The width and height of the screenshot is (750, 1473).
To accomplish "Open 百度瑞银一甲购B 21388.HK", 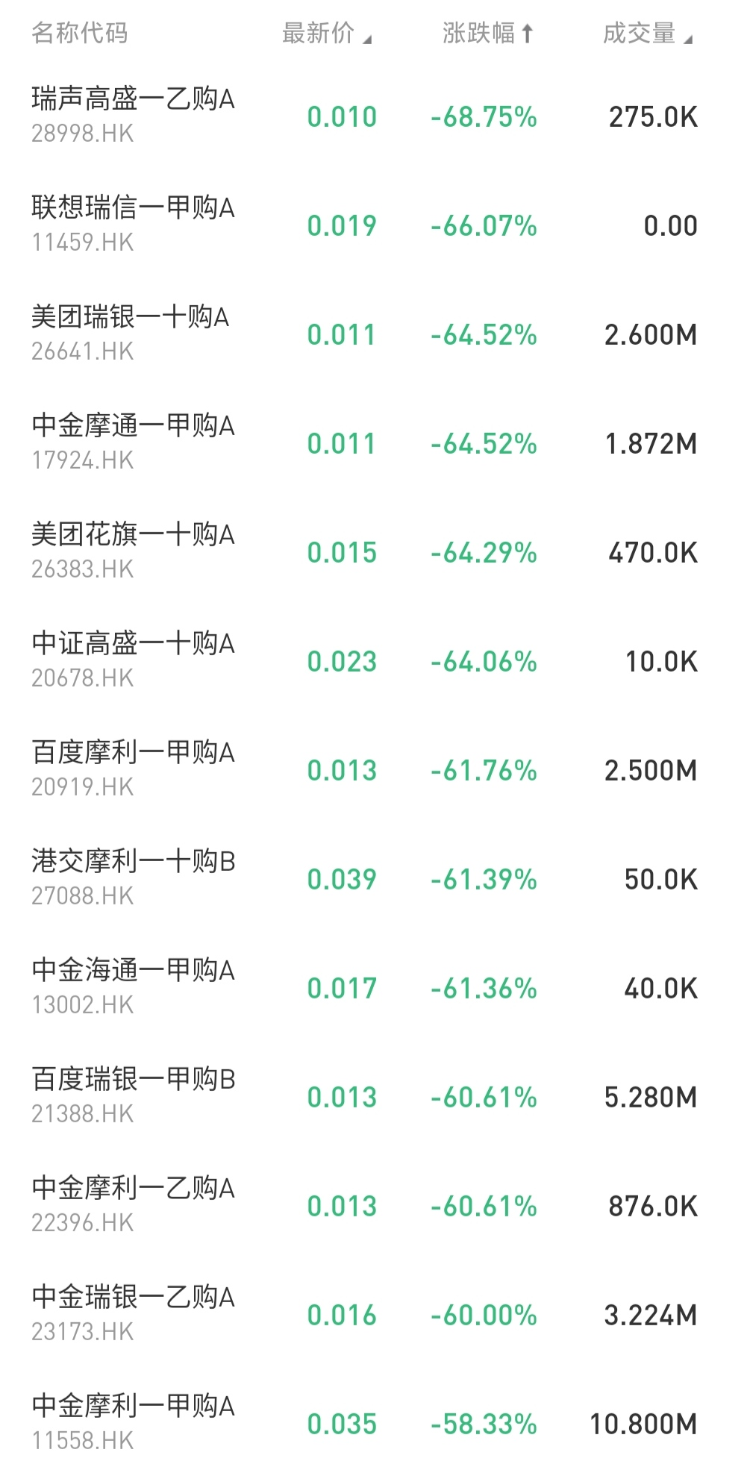I will pyautogui.click(x=375, y=1097).
